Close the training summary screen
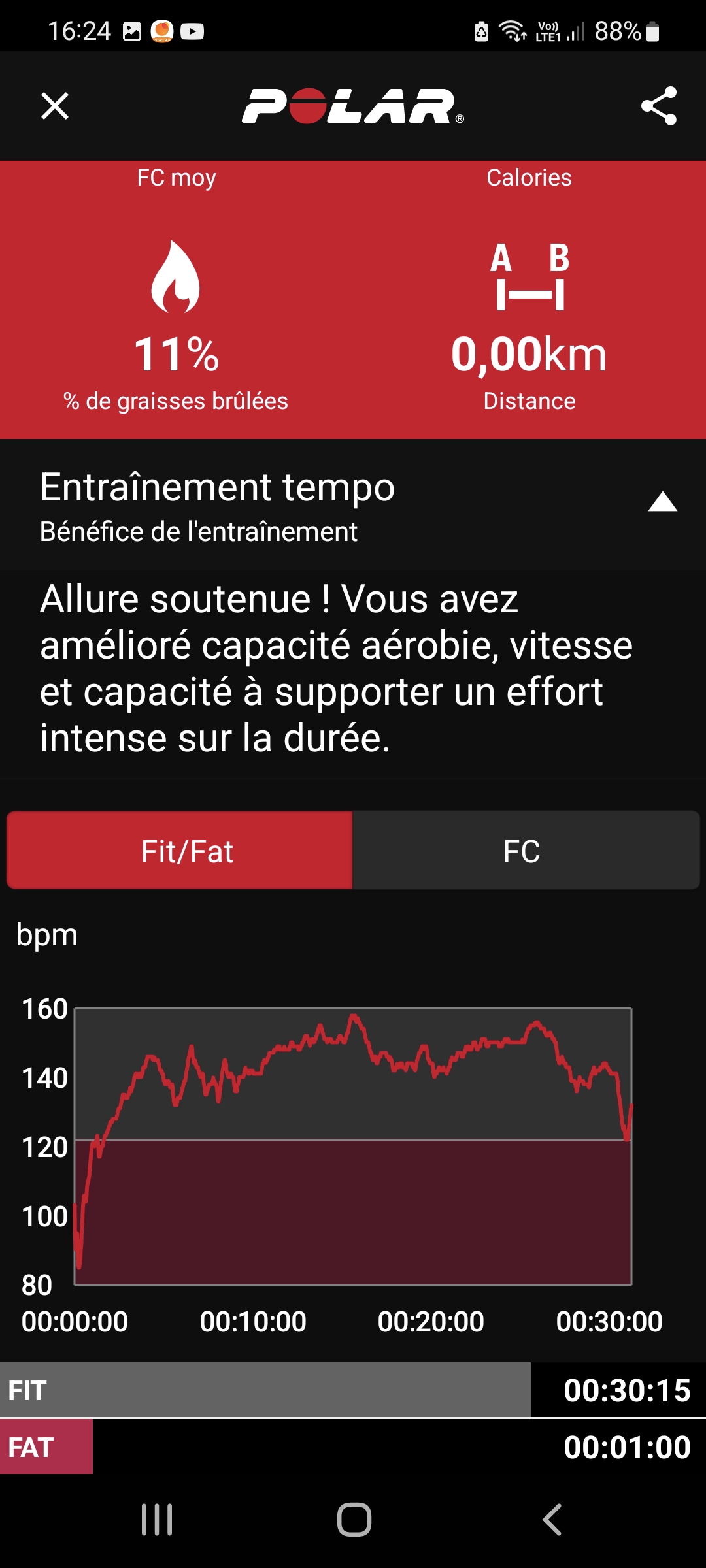Screen dimensions: 706x1568 pos(55,106)
